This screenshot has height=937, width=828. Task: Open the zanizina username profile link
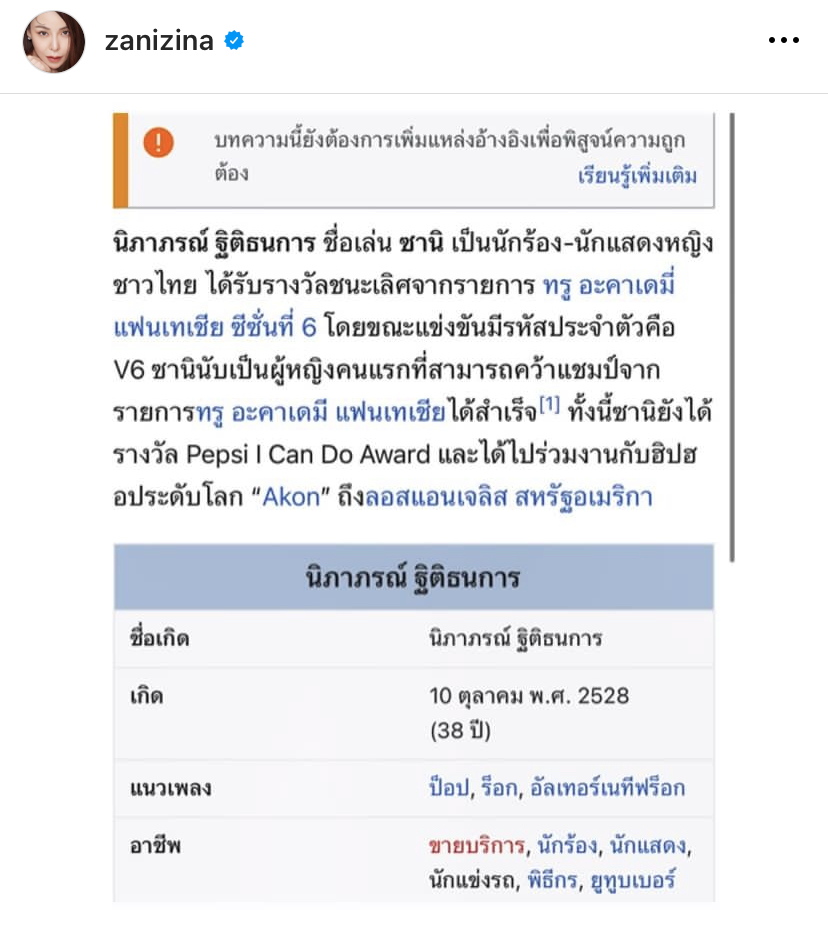pyautogui.click(x=160, y=41)
